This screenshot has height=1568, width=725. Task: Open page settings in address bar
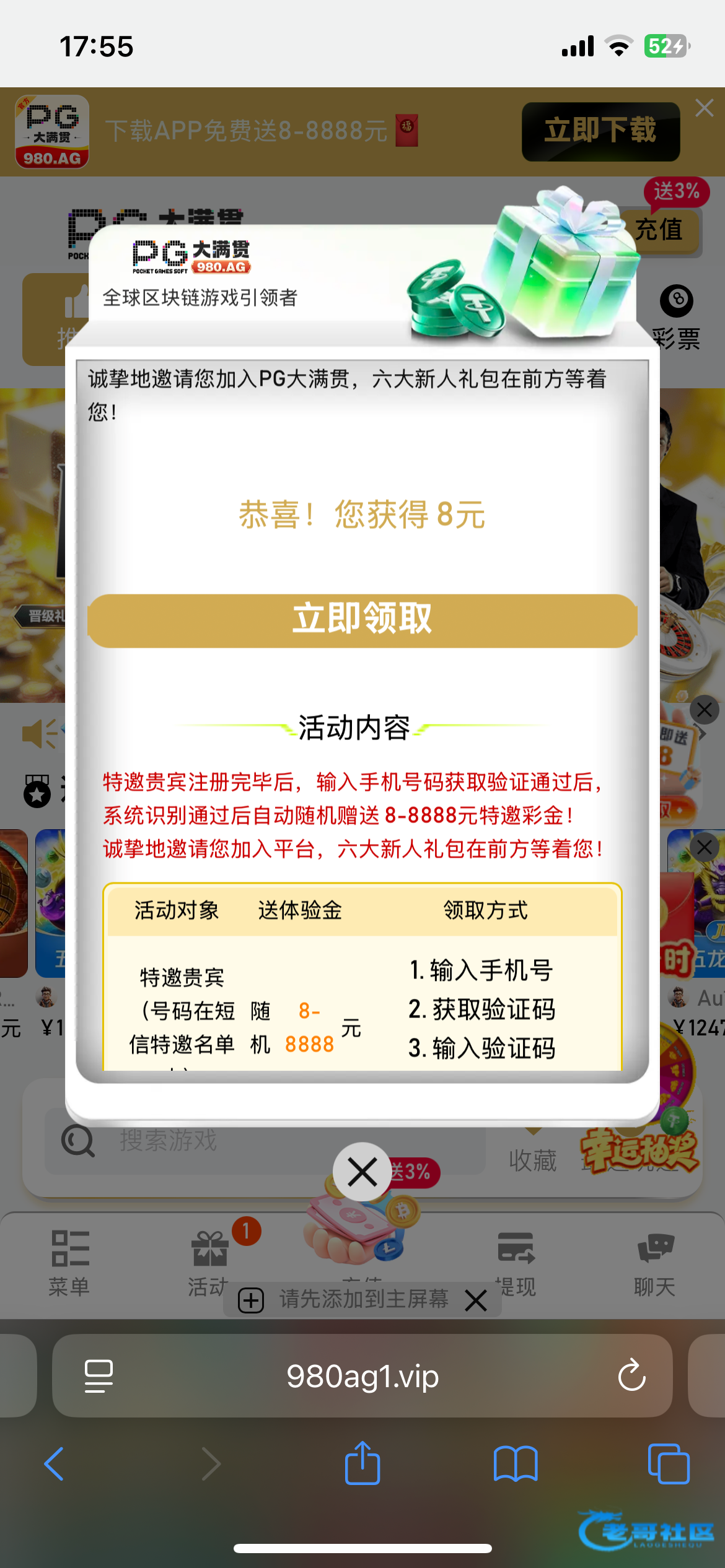pyautogui.click(x=99, y=1375)
